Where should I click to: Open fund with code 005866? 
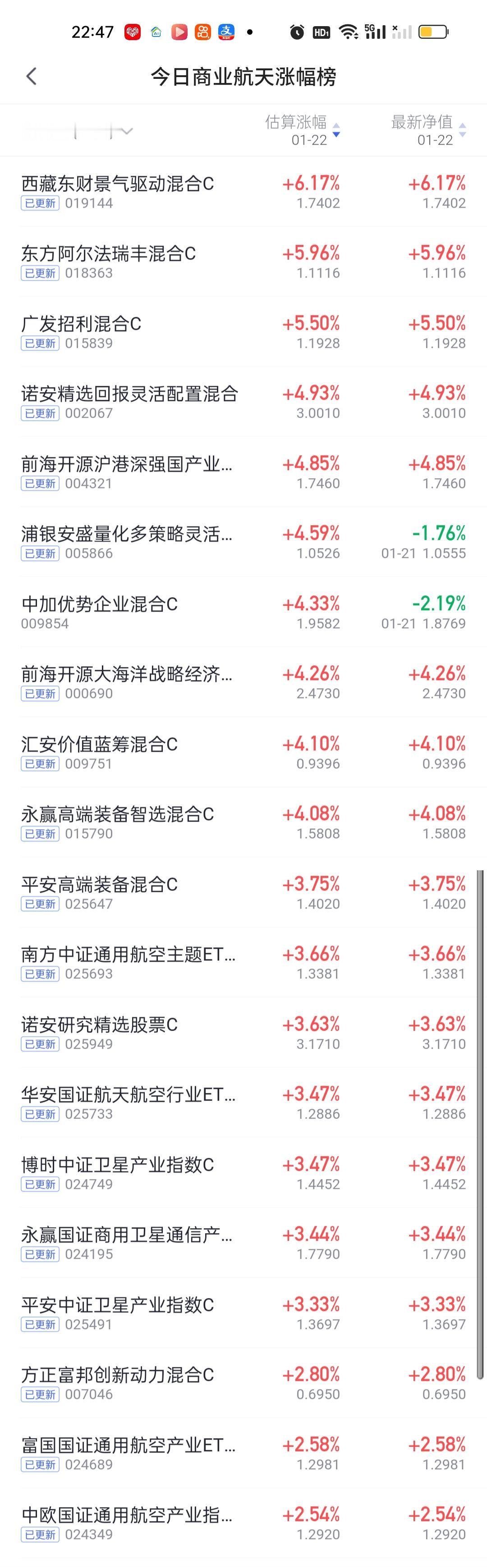(243, 542)
